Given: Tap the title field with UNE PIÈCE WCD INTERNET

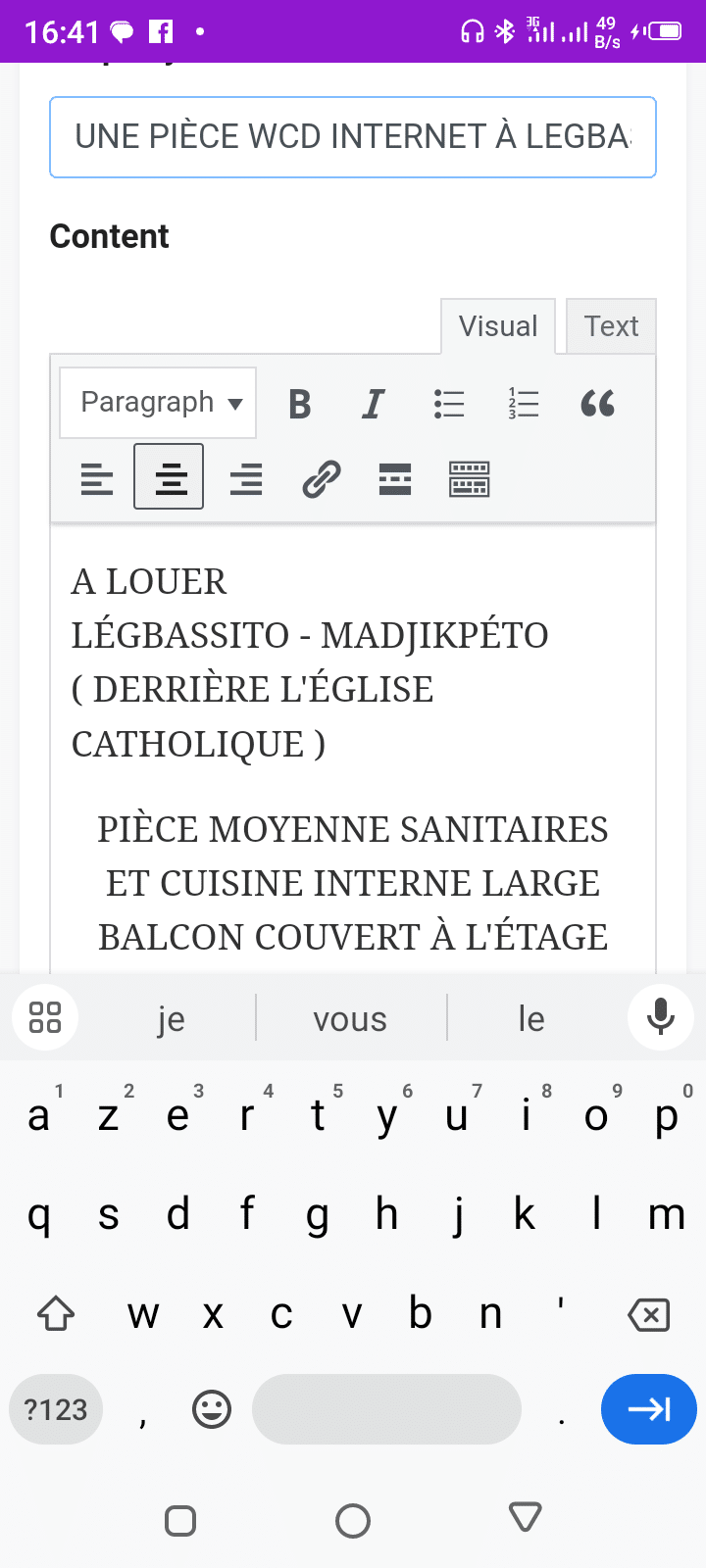Looking at the screenshot, I should pos(353,137).
